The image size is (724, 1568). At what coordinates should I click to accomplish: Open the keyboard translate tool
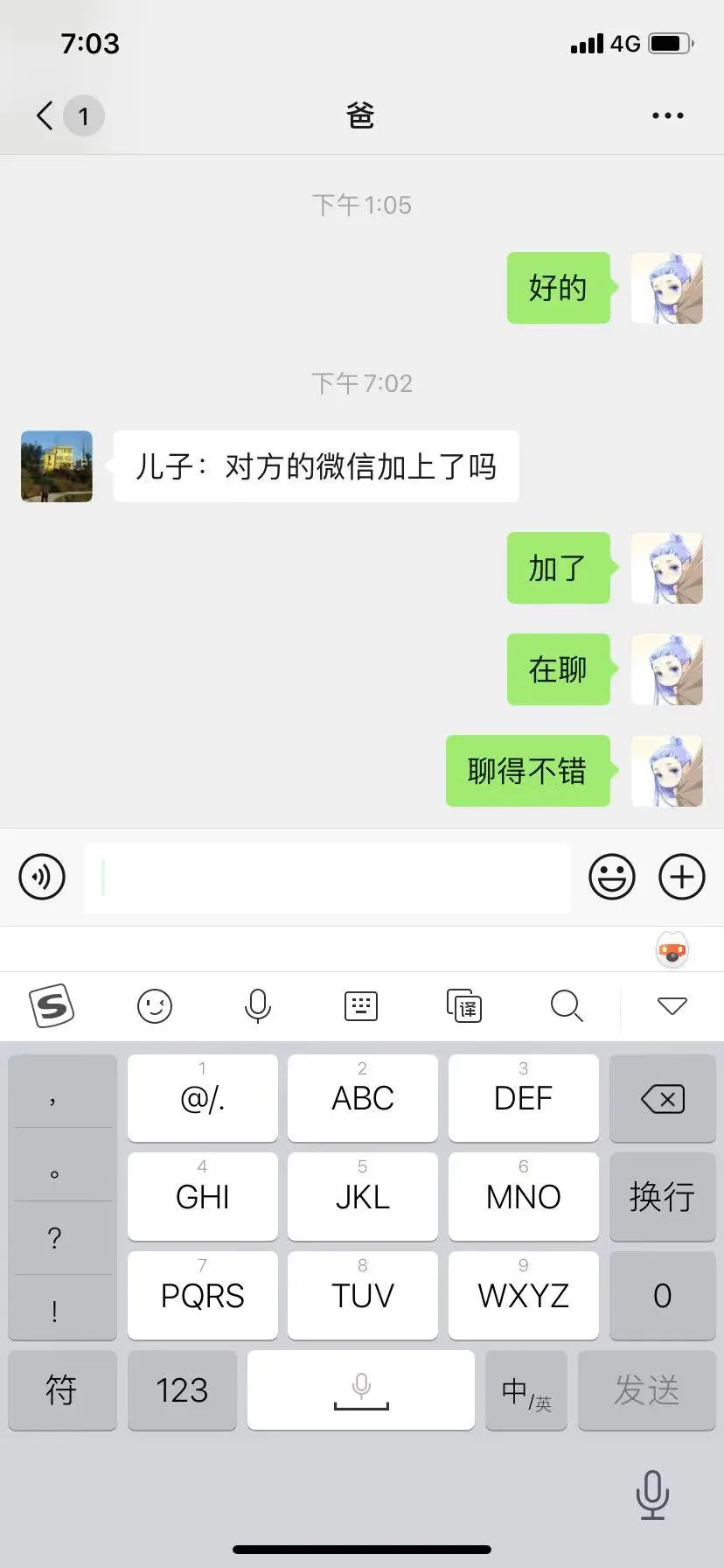[x=464, y=1006]
